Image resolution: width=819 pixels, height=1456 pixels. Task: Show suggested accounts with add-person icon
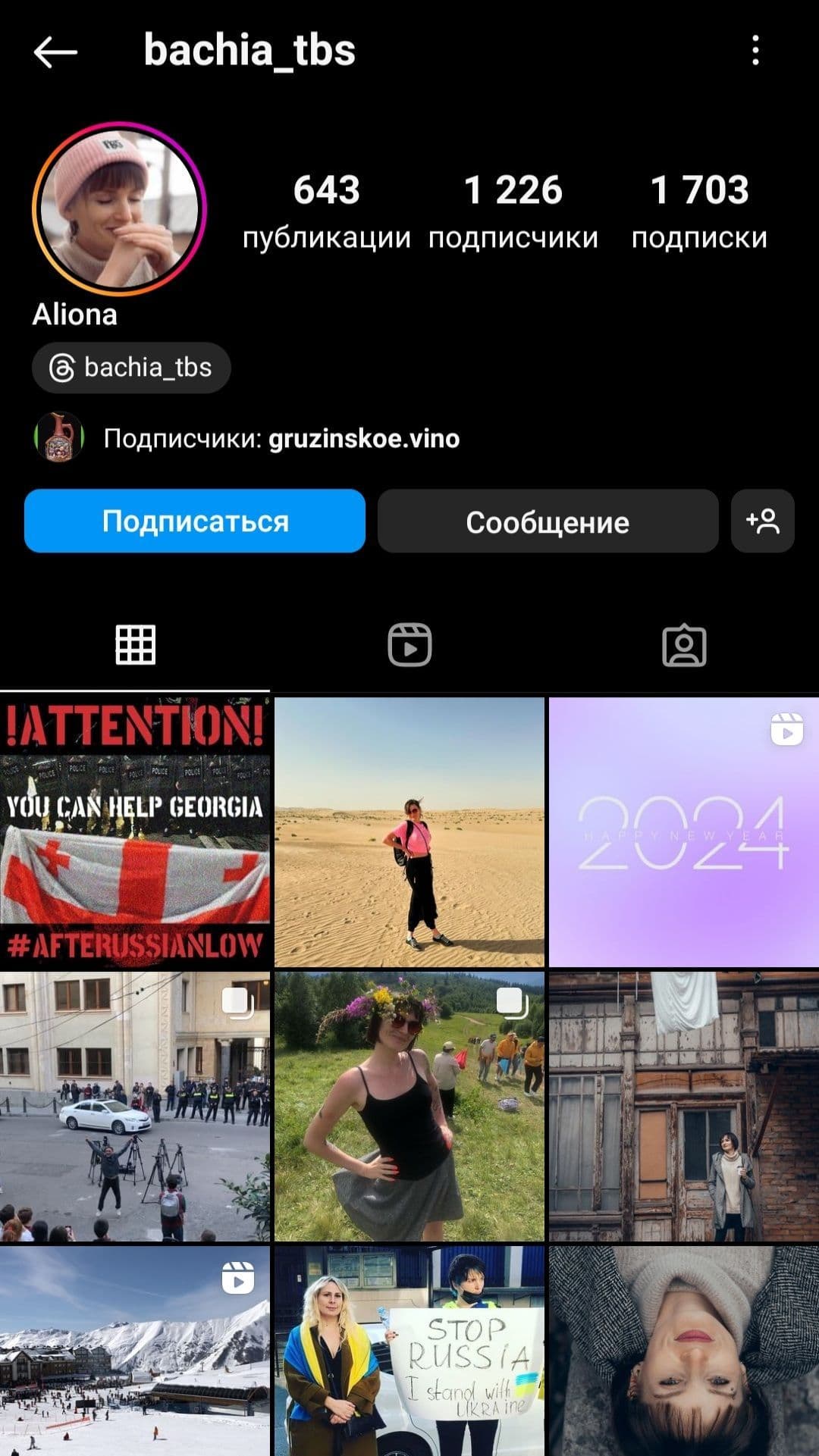click(762, 521)
